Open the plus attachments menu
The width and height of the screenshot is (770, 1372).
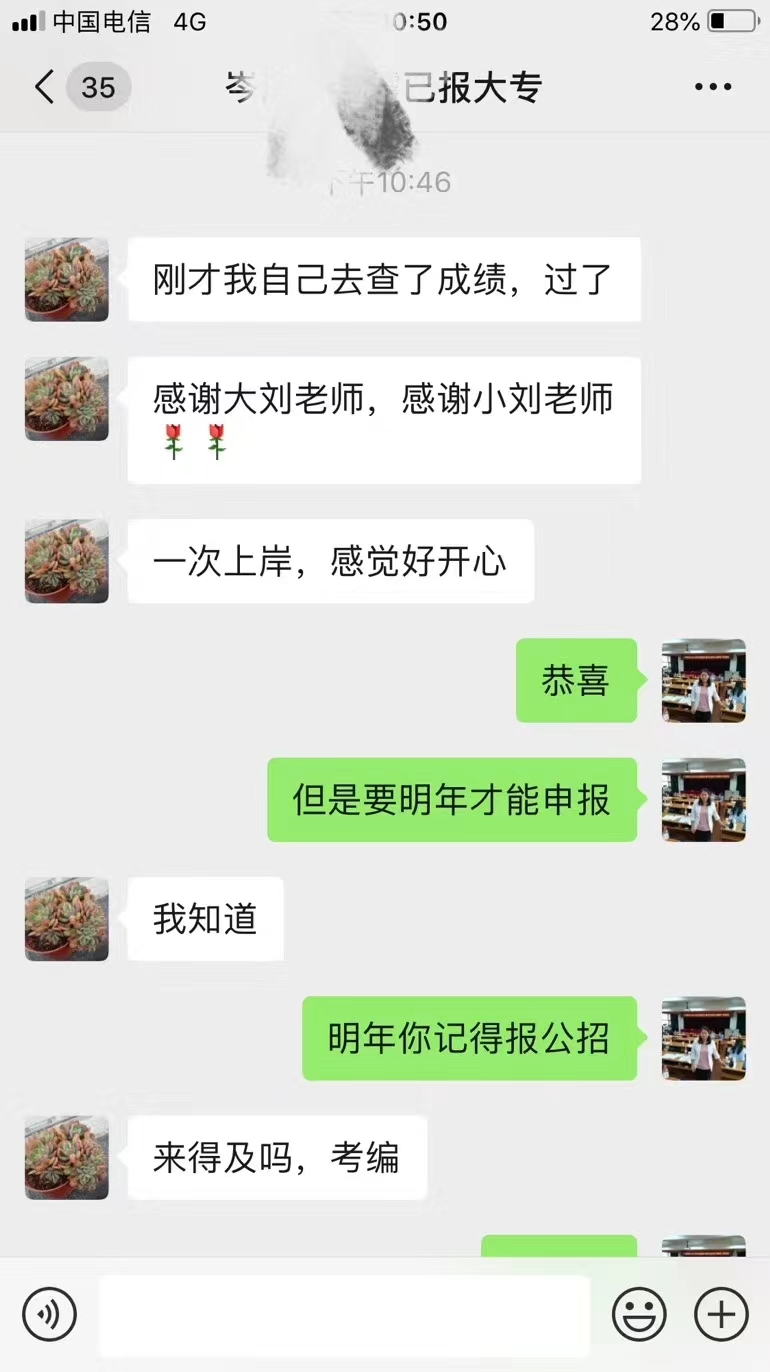tap(721, 1314)
